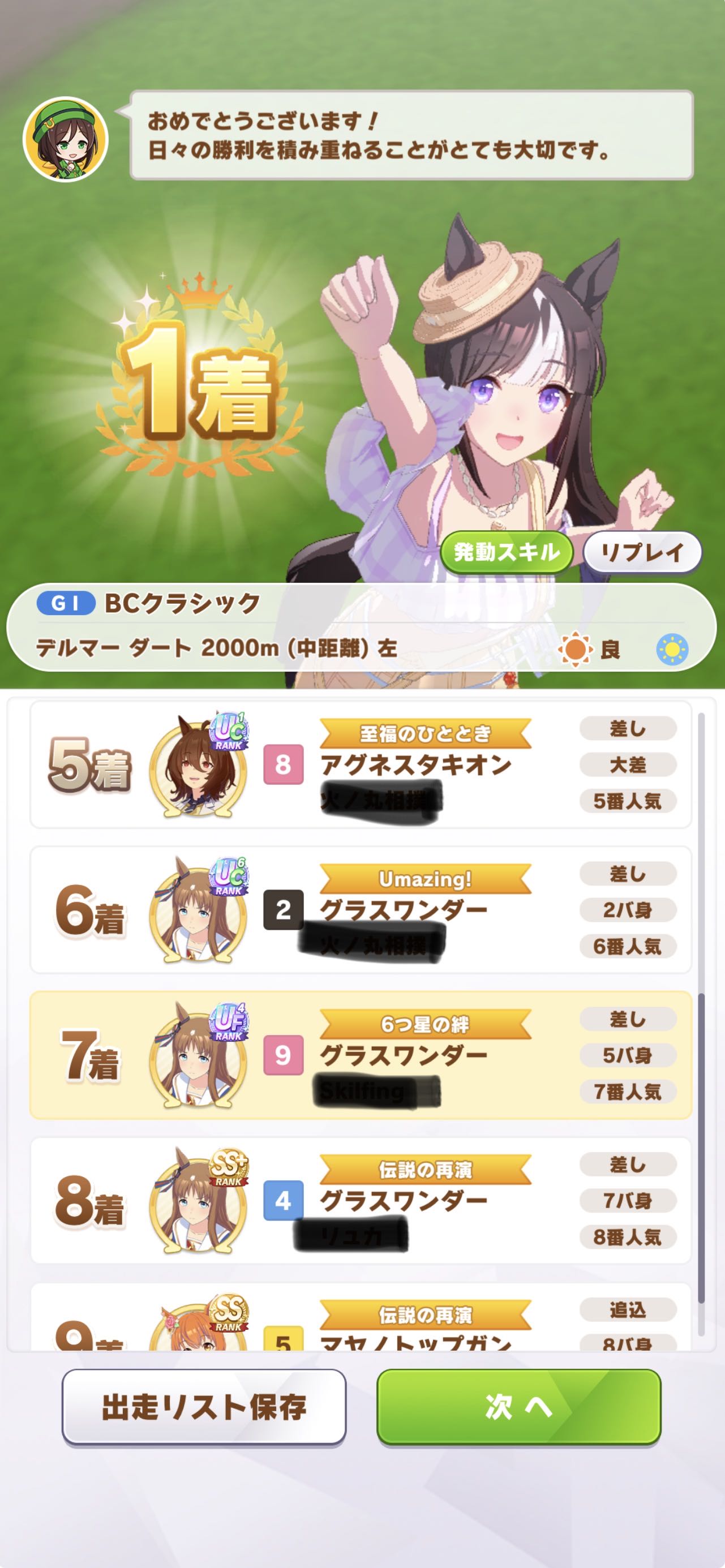Proceed with the 次へ button
Screen dimensions: 725x1568
point(518,1407)
